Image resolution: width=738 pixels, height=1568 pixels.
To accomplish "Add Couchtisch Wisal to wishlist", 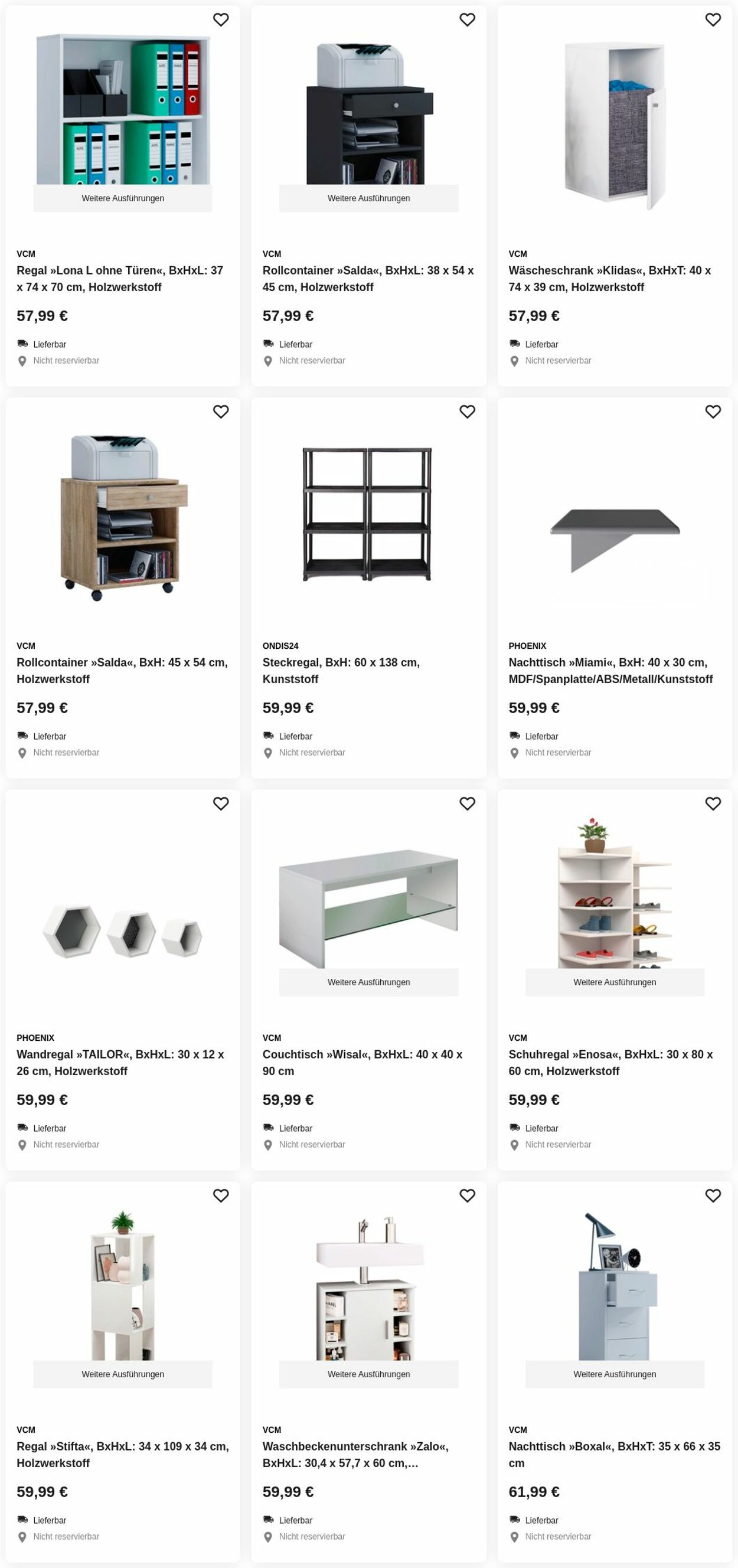I will (466, 804).
